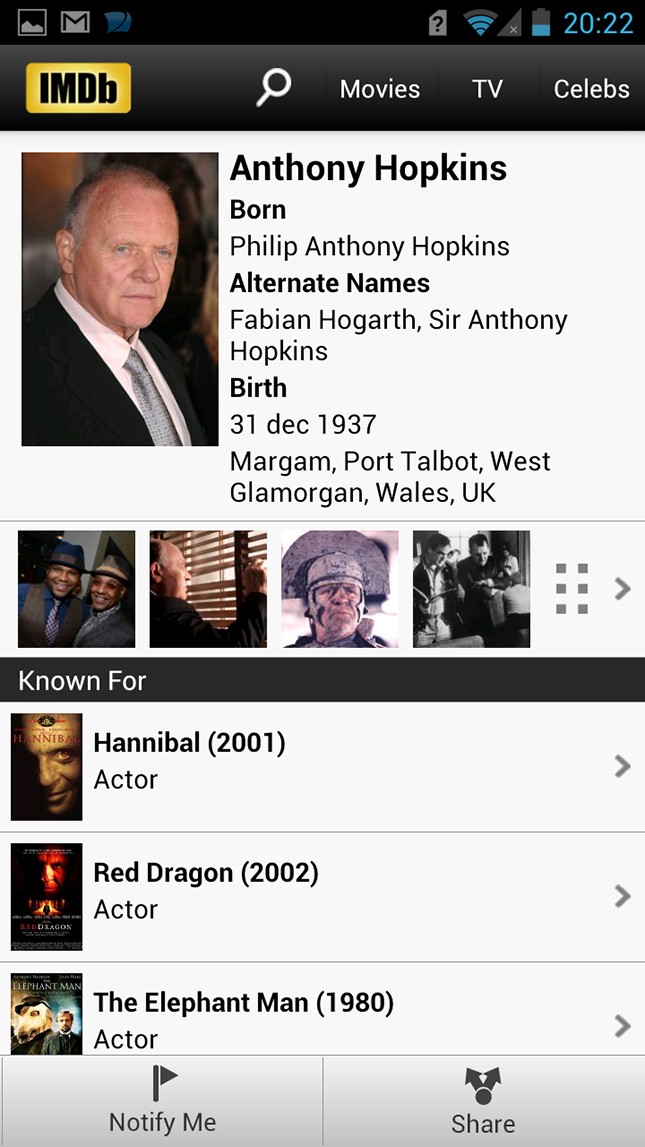
Task: Open the photo of man by window blinds
Action: click(208, 589)
